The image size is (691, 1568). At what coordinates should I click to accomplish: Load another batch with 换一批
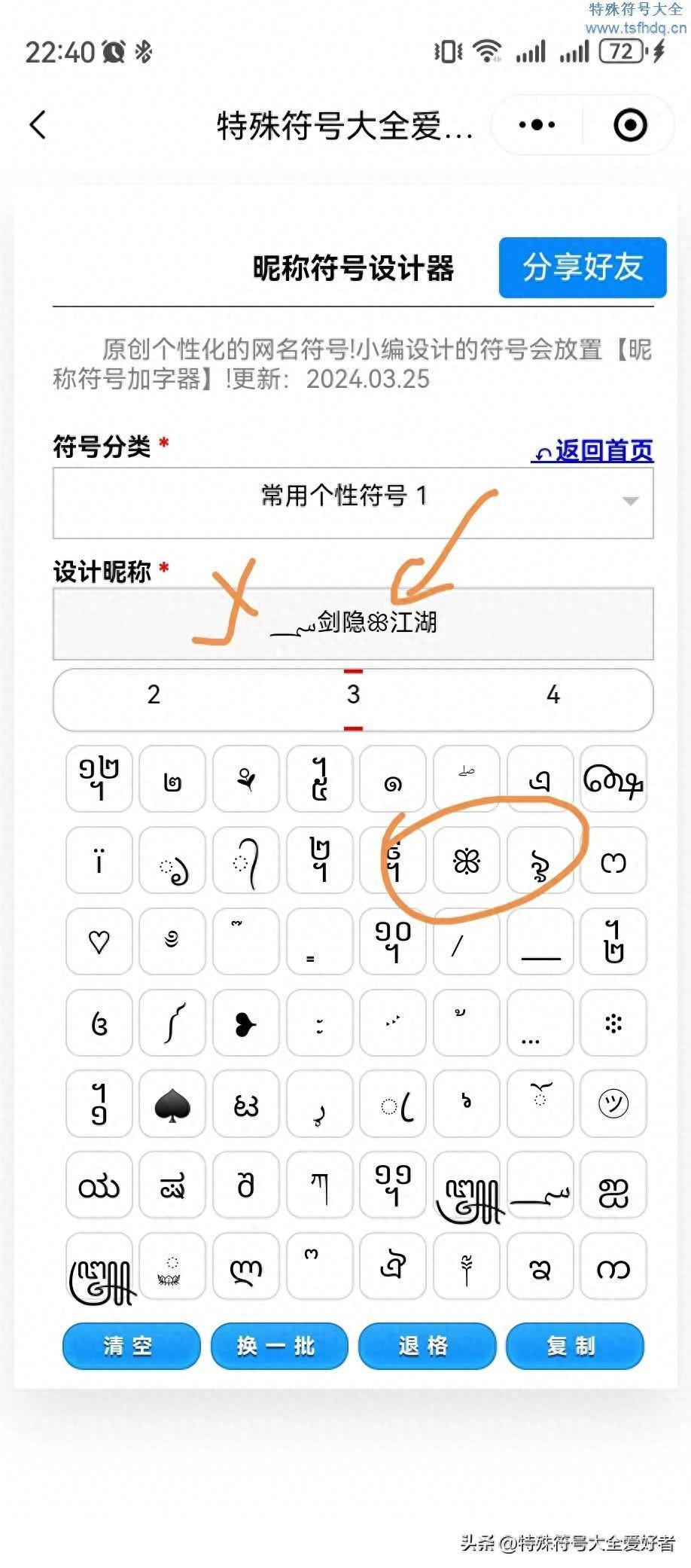[279, 1346]
